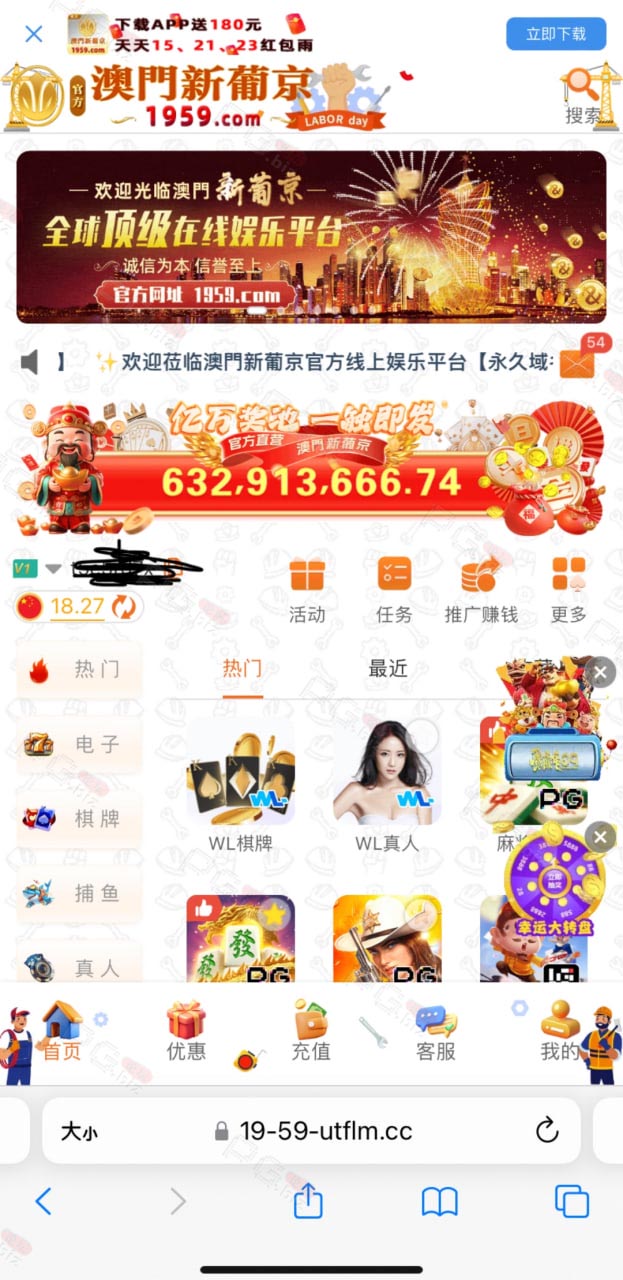Tap the 立即下载 download button
The image size is (623, 1280).
[556, 34]
